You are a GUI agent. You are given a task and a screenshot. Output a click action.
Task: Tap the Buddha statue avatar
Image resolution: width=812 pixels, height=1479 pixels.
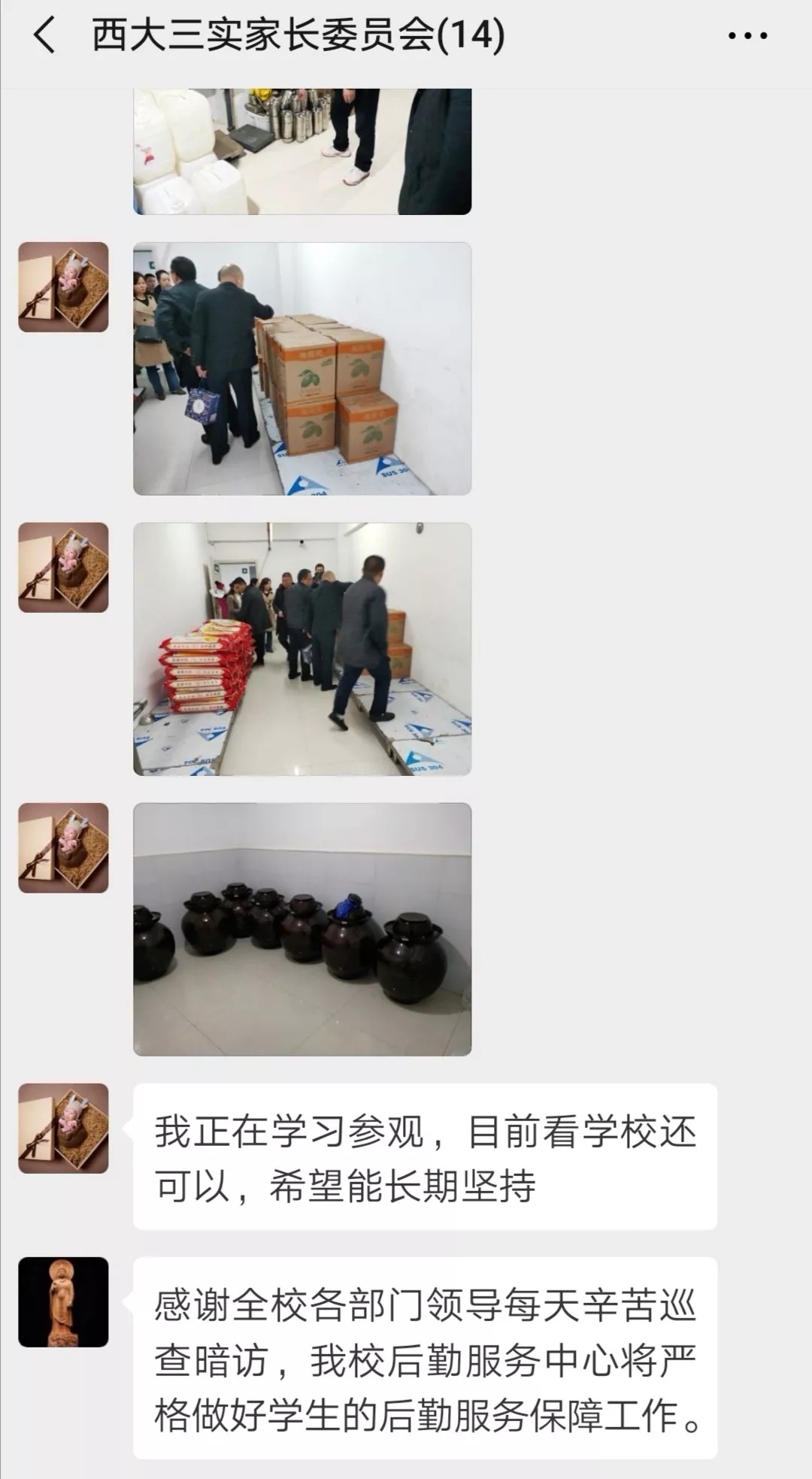click(63, 1302)
